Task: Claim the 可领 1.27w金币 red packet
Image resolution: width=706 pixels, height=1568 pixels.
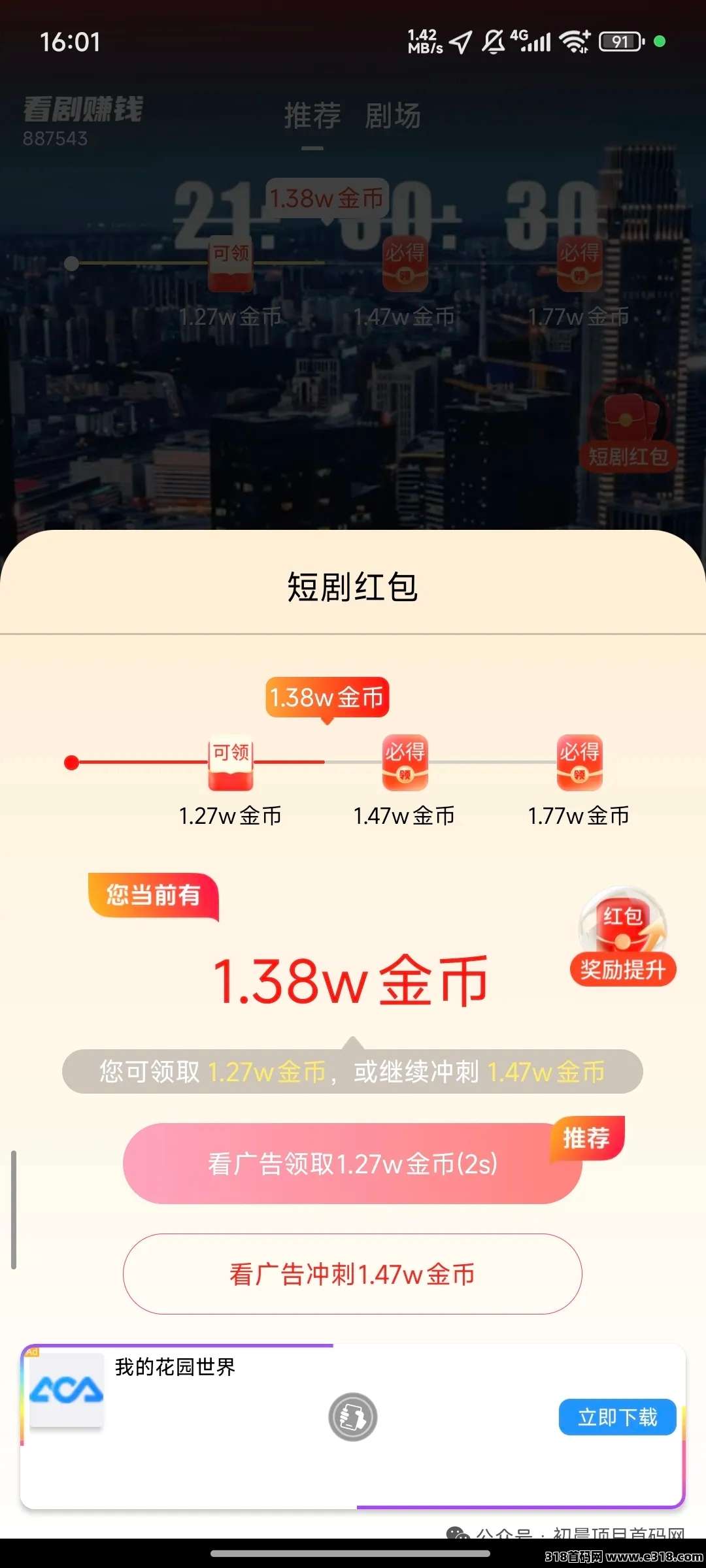Action: [x=231, y=764]
